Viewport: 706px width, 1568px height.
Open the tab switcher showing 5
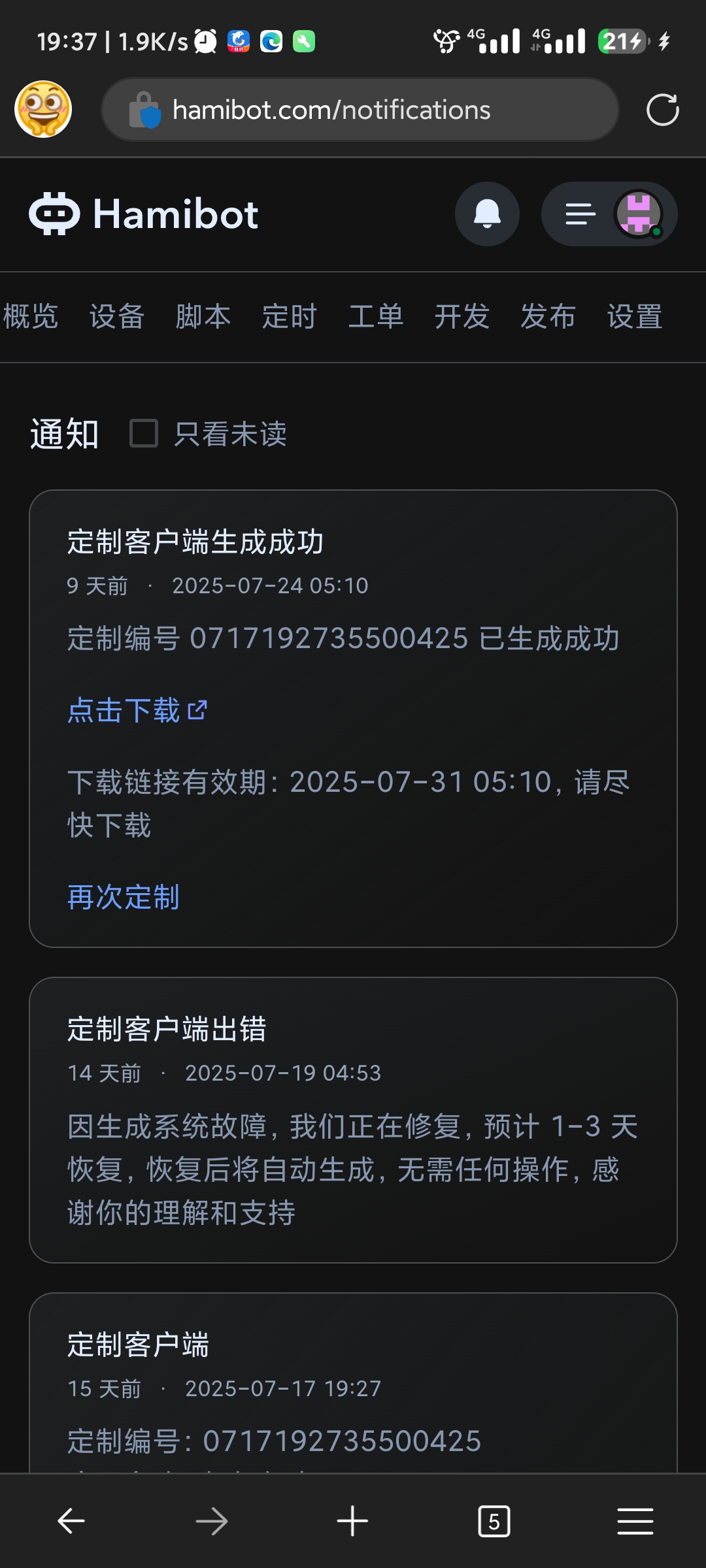click(x=494, y=1522)
